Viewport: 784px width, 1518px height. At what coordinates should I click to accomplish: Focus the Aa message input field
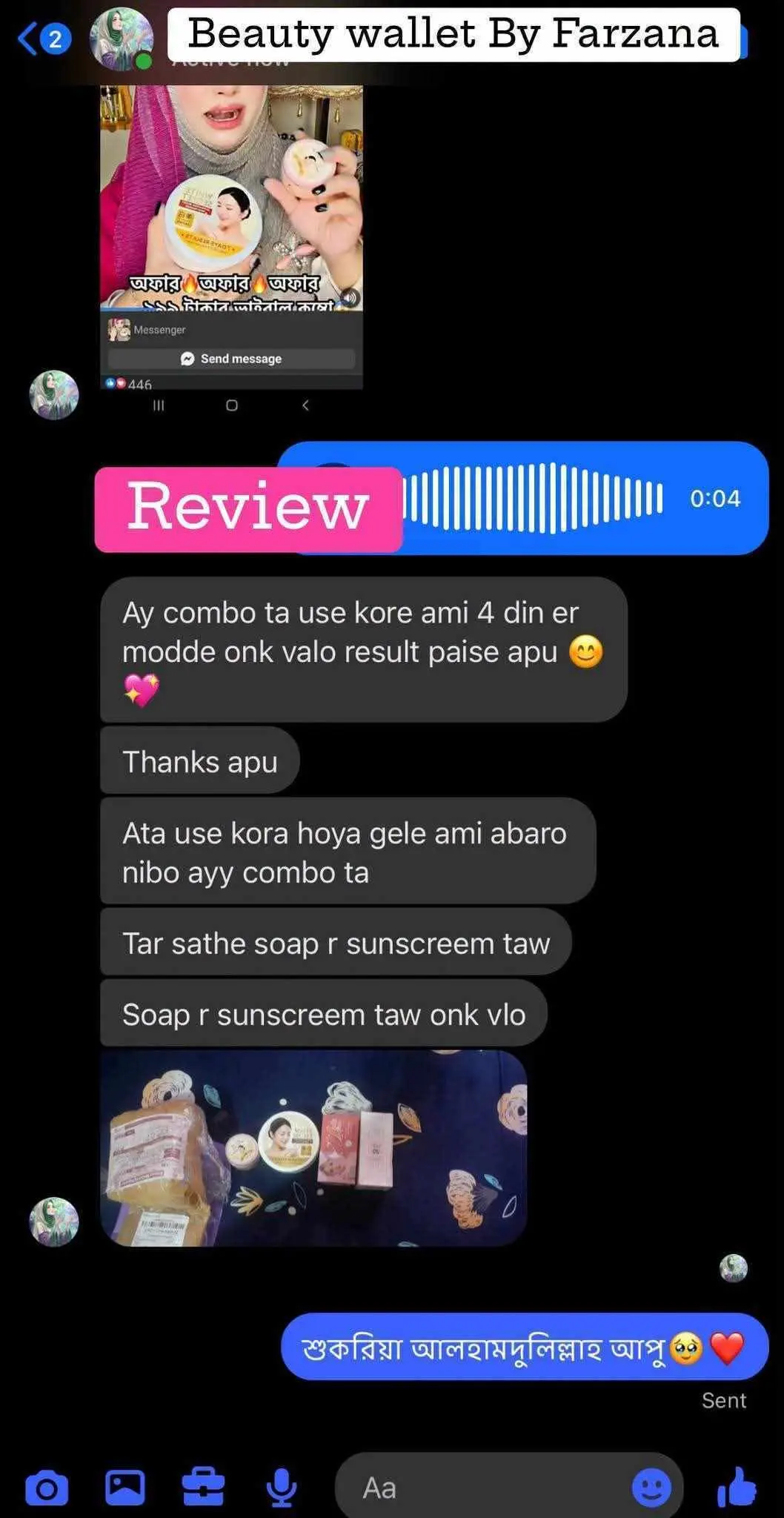pos(489,1488)
